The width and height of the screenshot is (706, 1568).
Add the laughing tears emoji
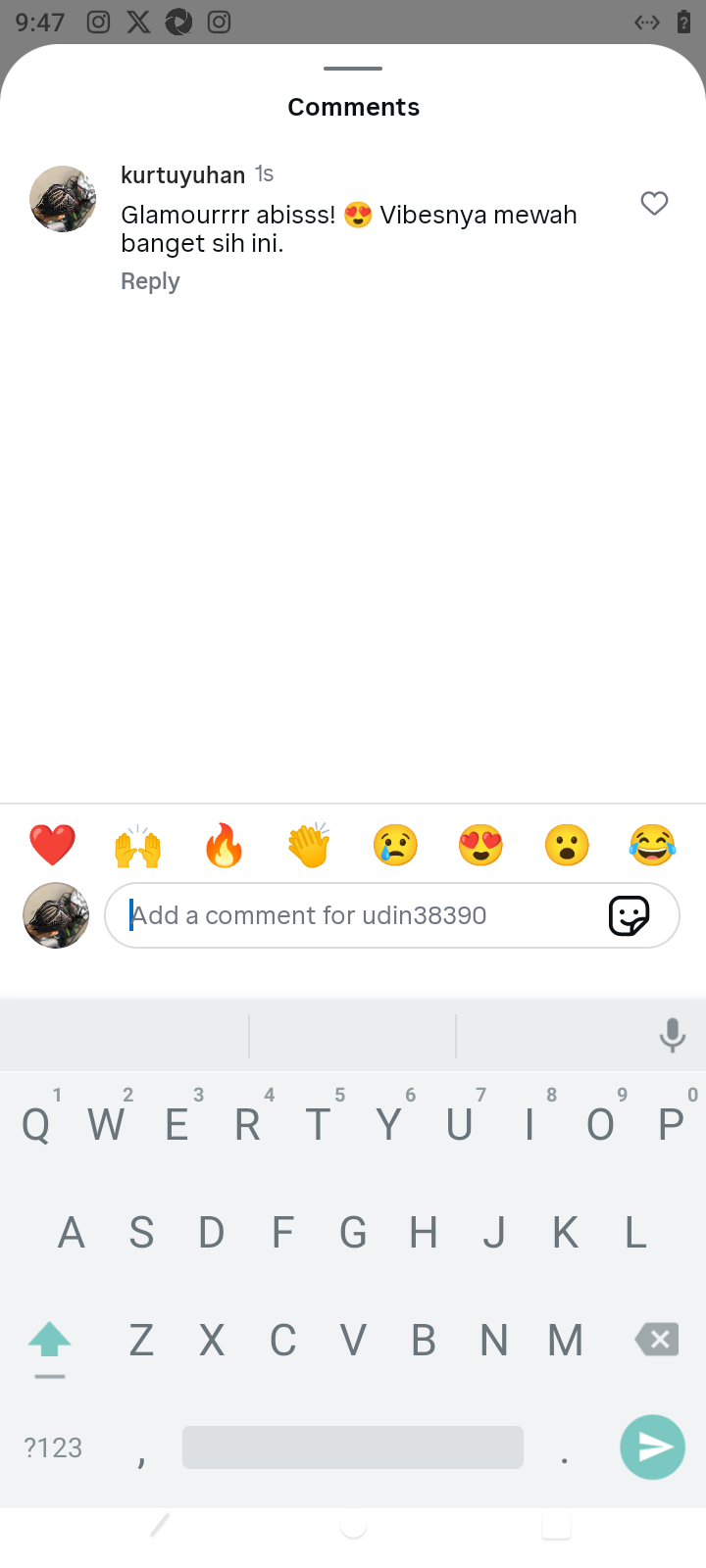tap(652, 845)
